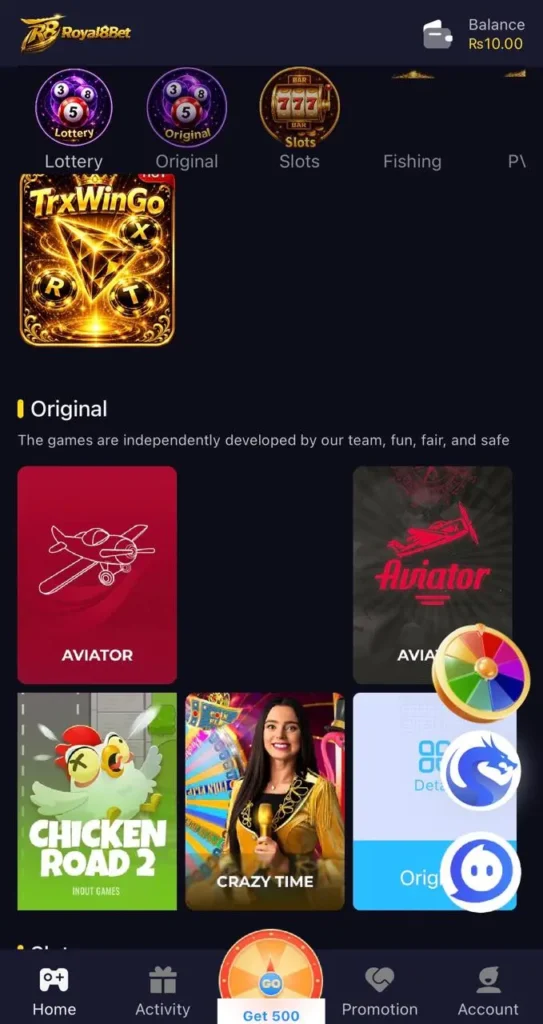Open the TrxWinGo game tile

(x=97, y=259)
